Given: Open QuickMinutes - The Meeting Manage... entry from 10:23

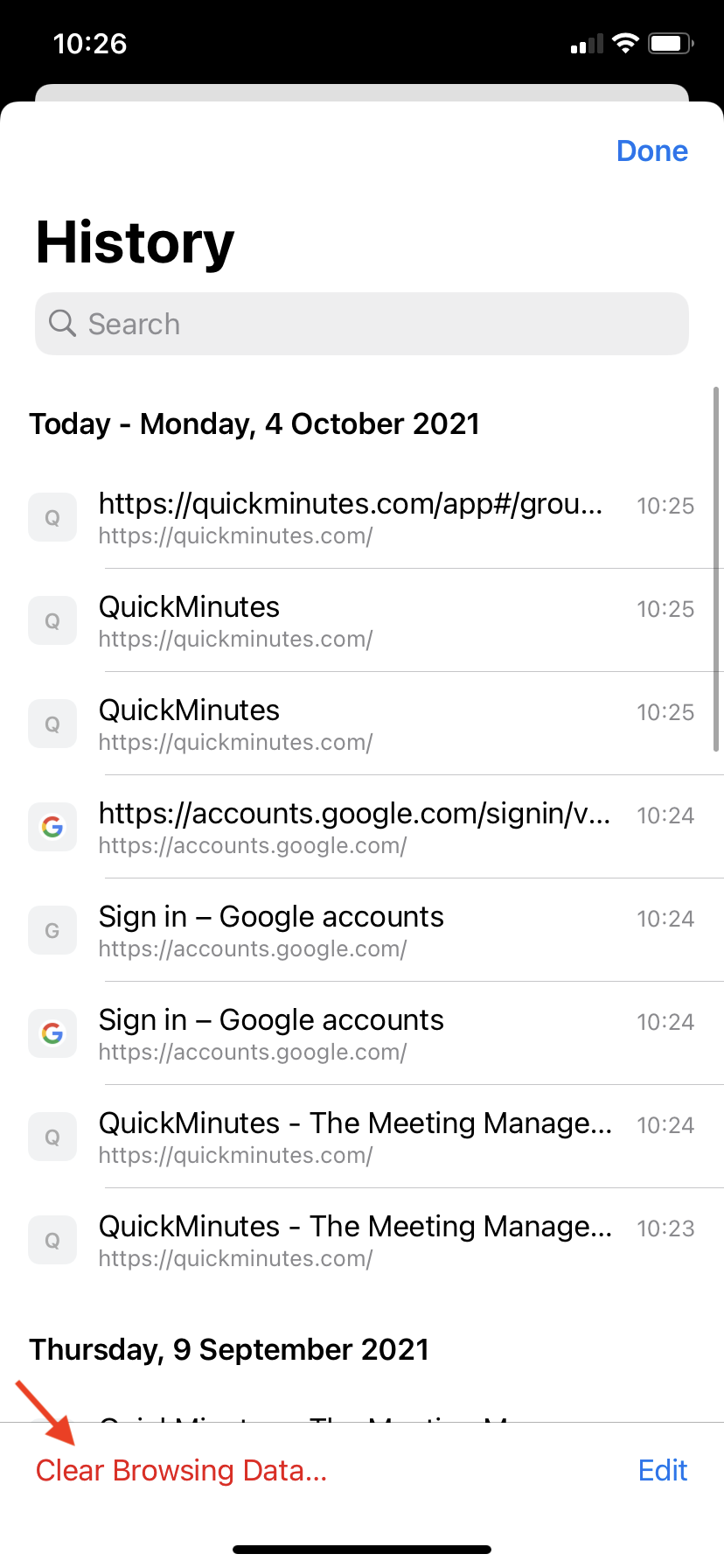Looking at the screenshot, I should [x=362, y=1240].
